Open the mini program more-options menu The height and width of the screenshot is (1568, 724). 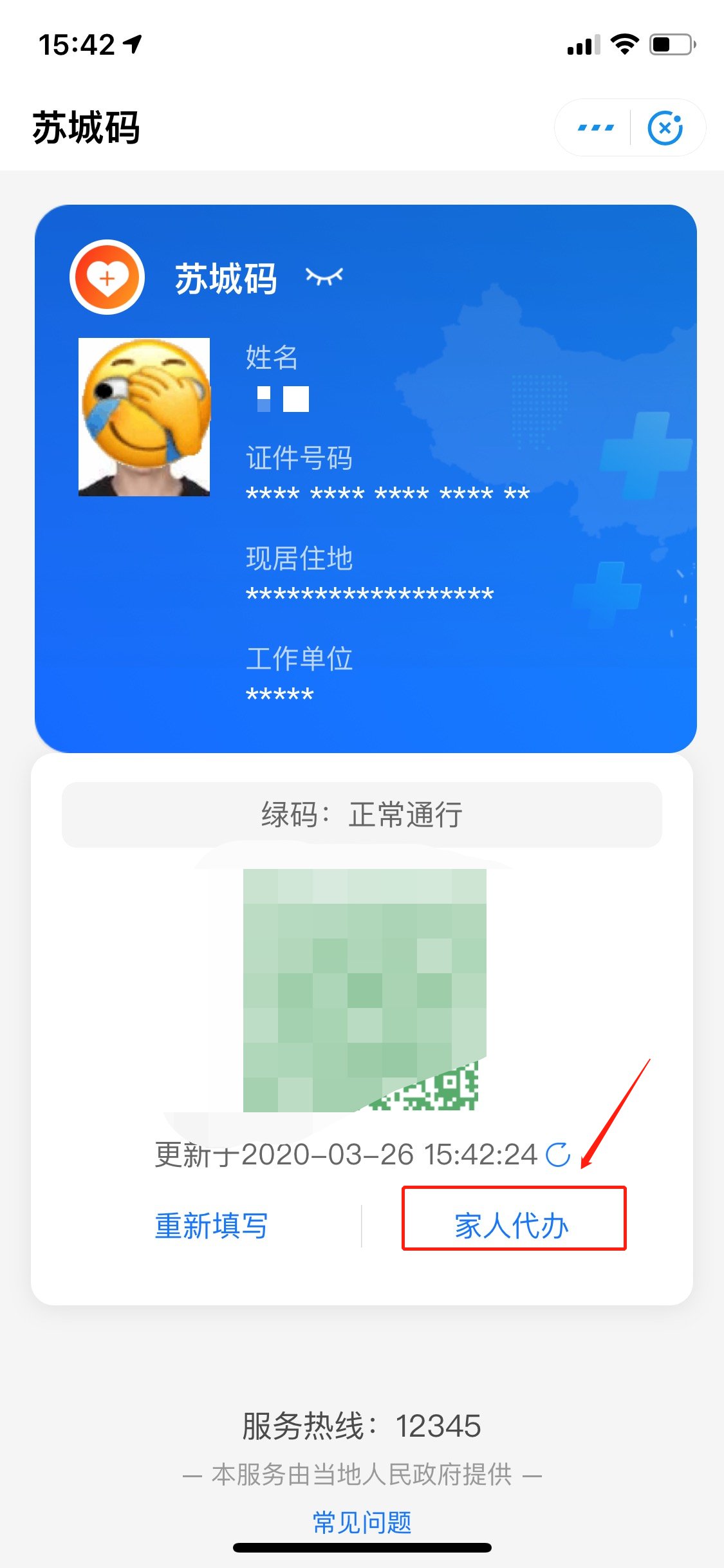pyautogui.click(x=595, y=128)
